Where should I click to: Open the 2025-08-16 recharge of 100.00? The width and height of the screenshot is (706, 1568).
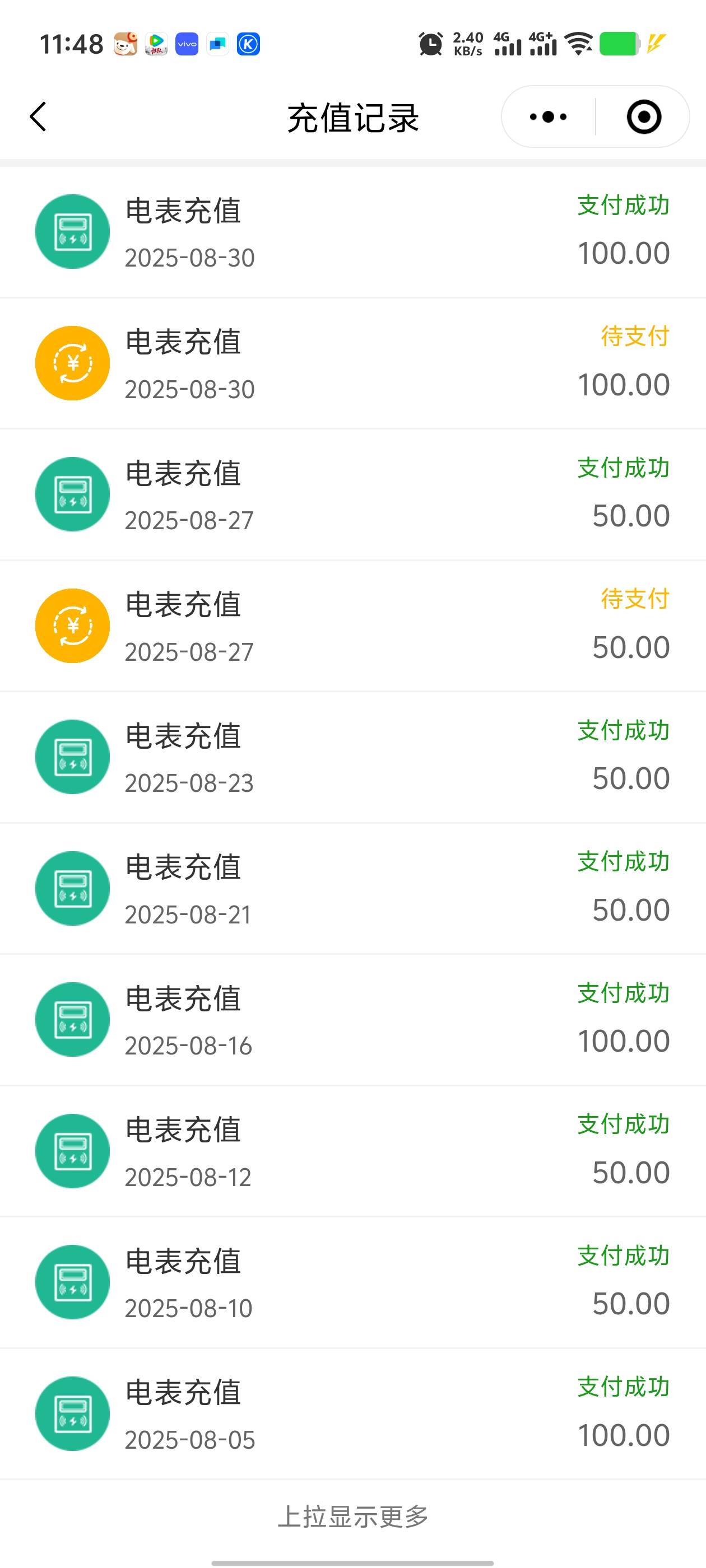352,1020
